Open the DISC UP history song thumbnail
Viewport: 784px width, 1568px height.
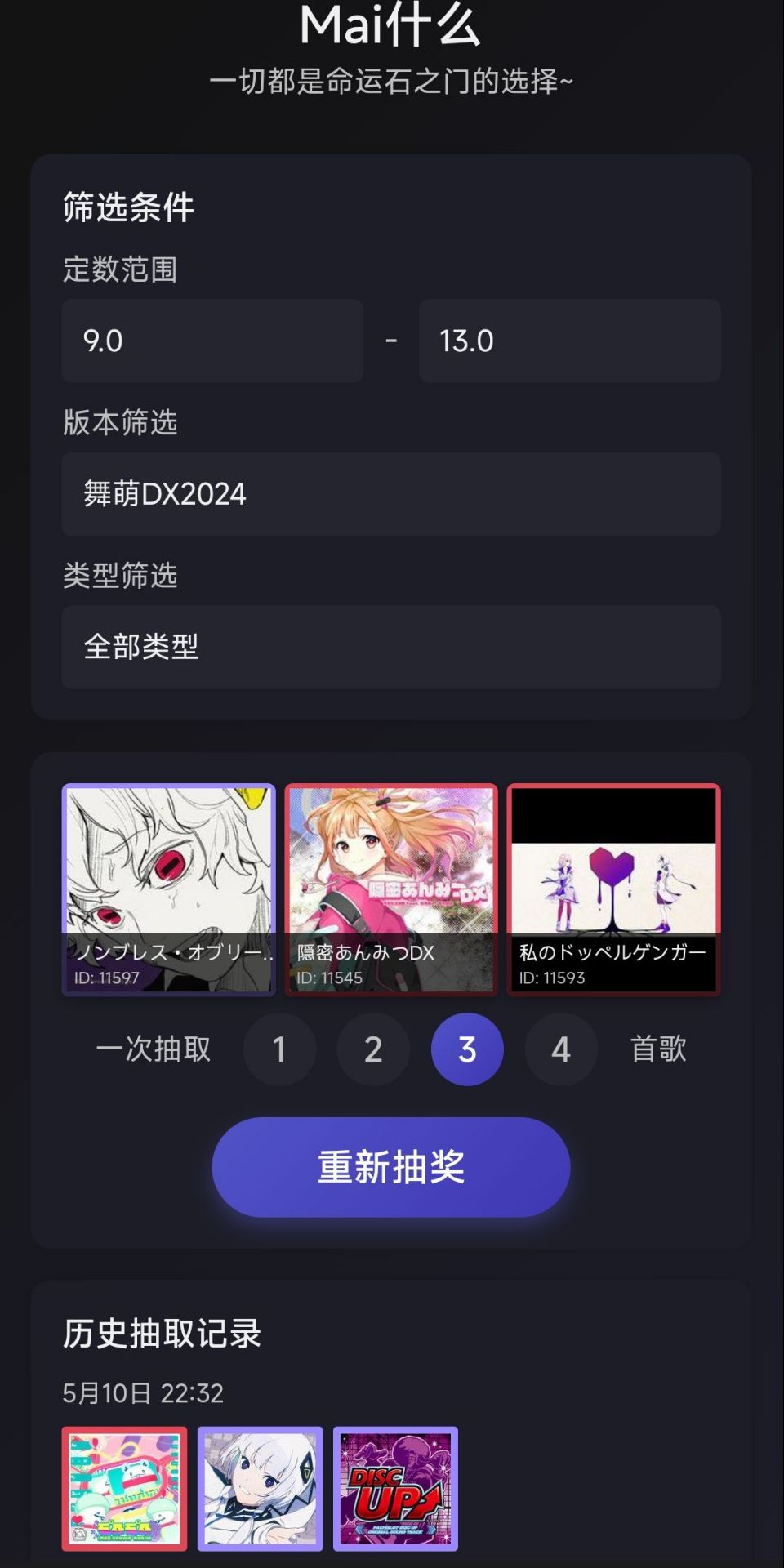click(x=396, y=1489)
